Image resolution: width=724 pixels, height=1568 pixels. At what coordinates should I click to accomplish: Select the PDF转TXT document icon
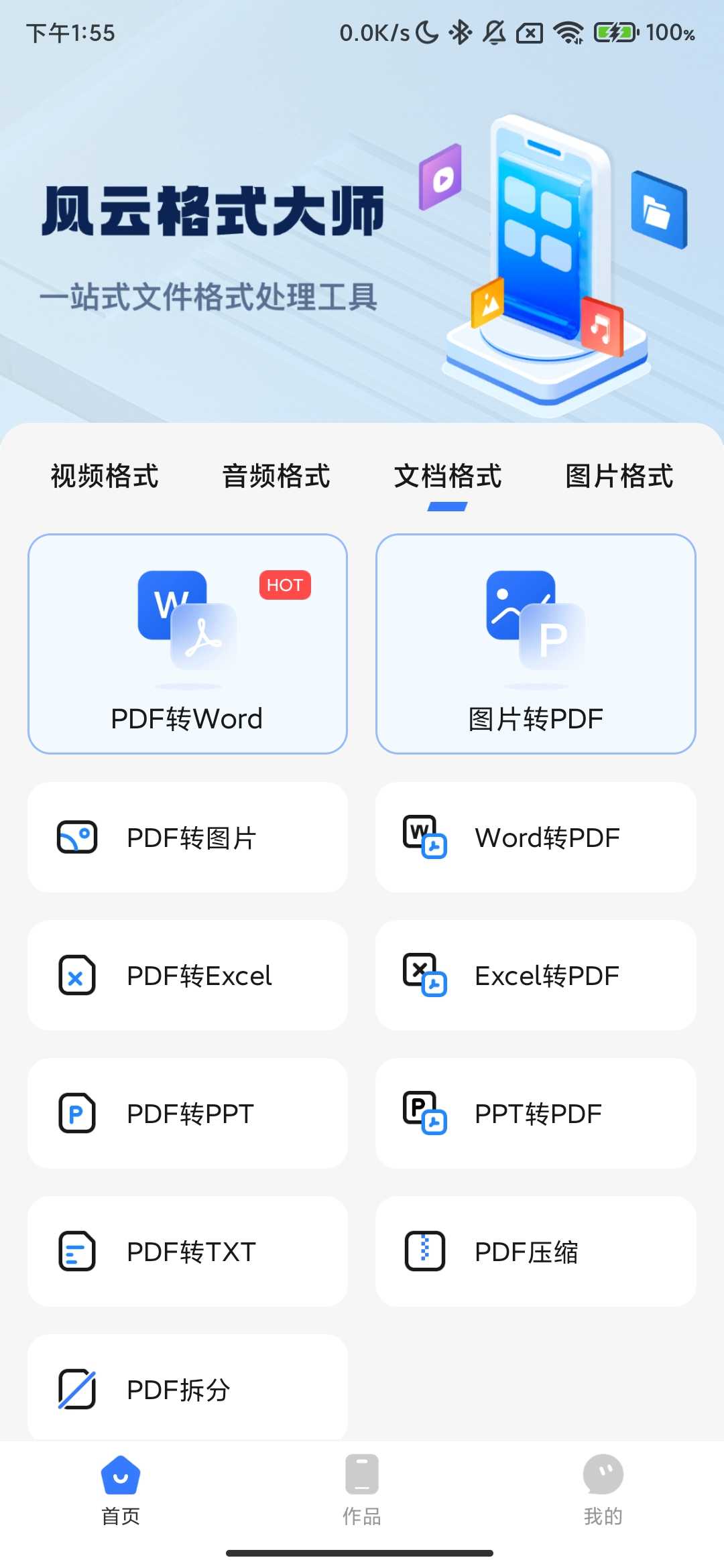pyautogui.click(x=76, y=1251)
